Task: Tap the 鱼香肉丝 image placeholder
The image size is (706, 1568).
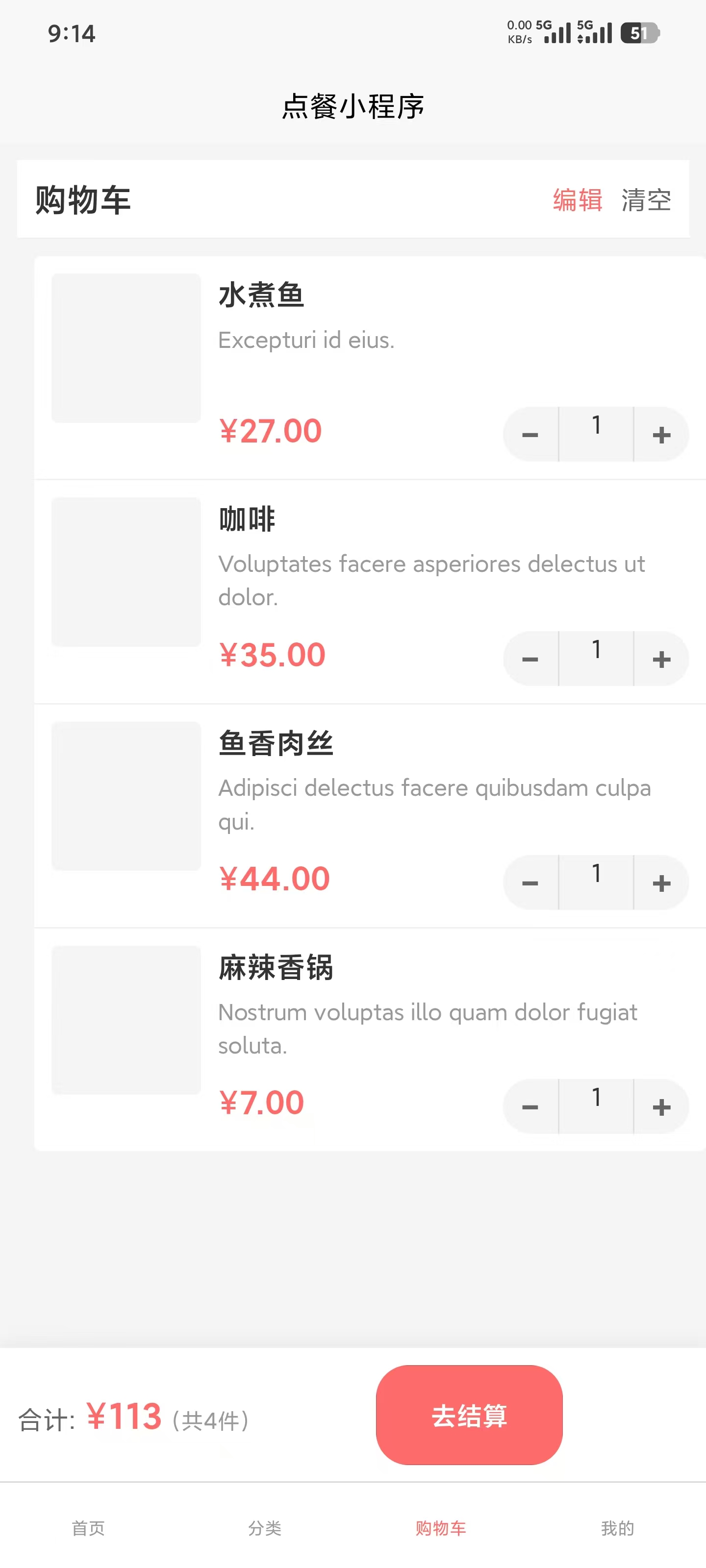Action: [126, 794]
